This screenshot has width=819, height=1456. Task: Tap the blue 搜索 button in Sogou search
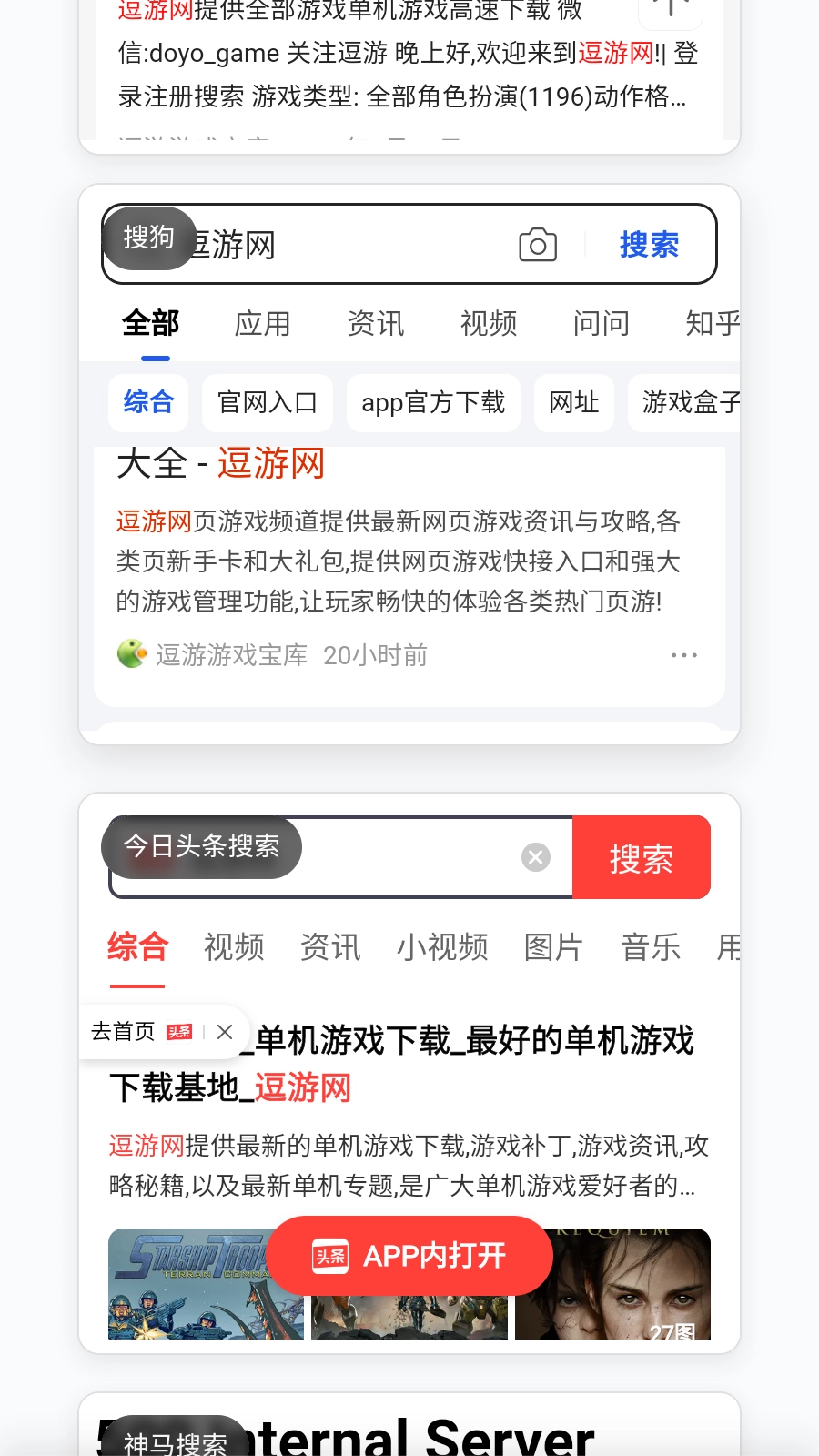[649, 245]
